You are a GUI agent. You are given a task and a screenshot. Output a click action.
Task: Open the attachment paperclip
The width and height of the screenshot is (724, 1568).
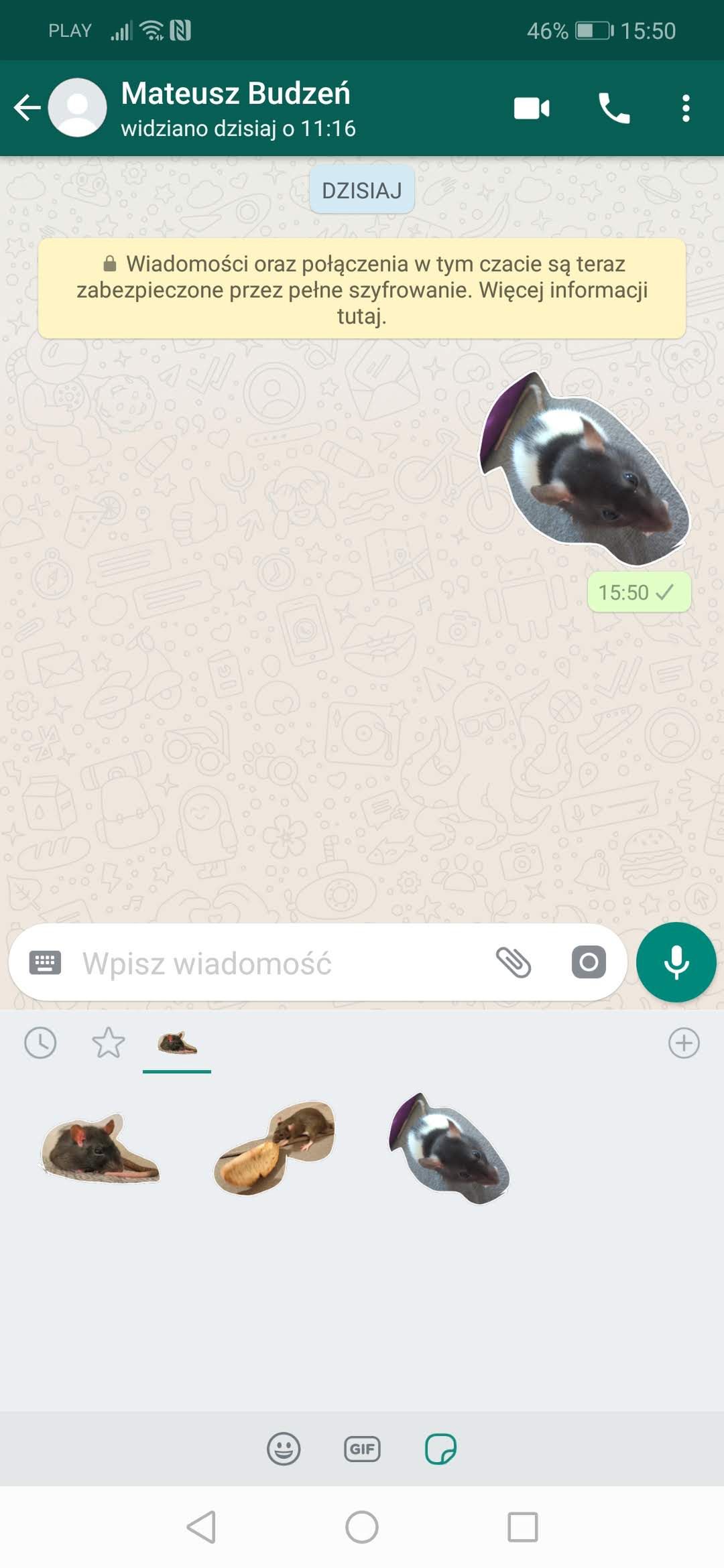pos(513,963)
